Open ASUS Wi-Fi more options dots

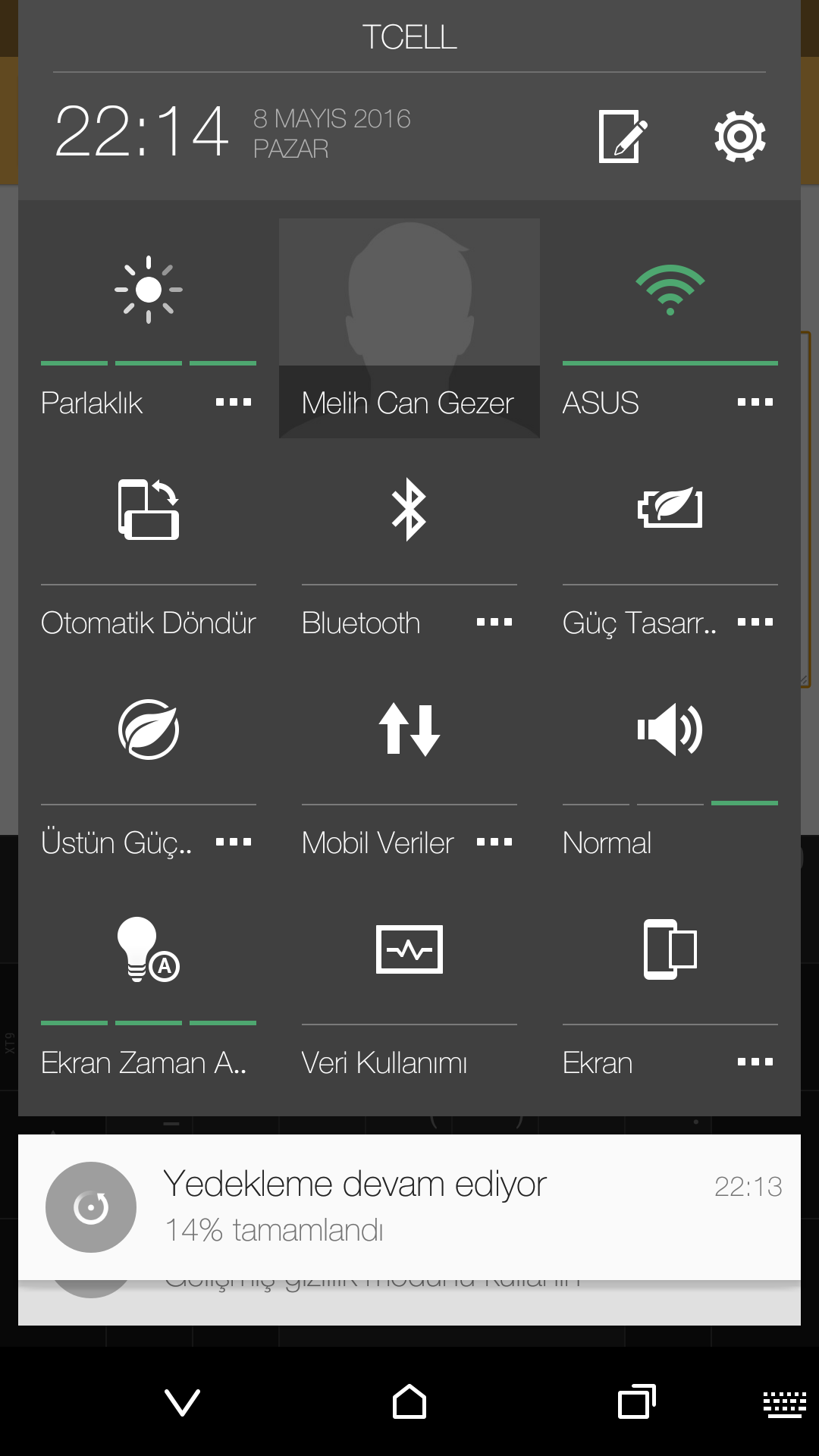[x=755, y=402]
